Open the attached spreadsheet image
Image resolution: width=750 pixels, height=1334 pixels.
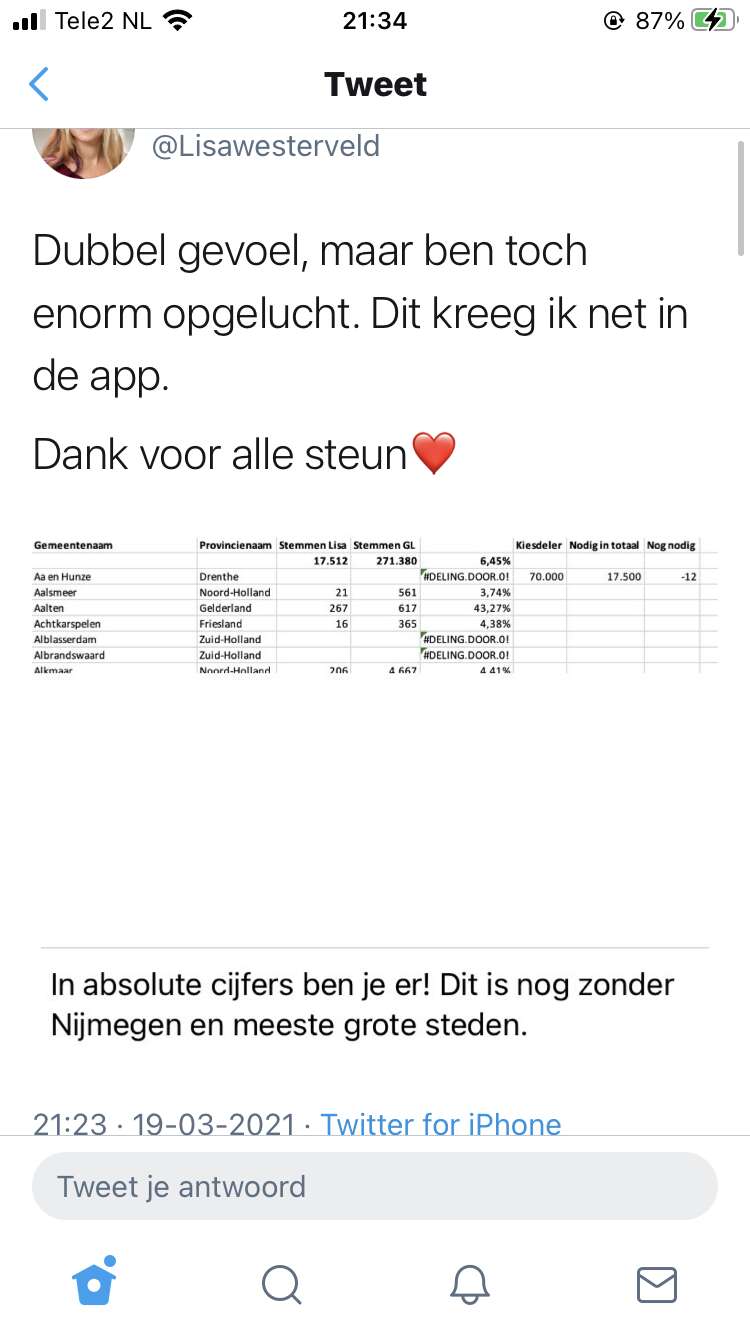click(x=375, y=606)
